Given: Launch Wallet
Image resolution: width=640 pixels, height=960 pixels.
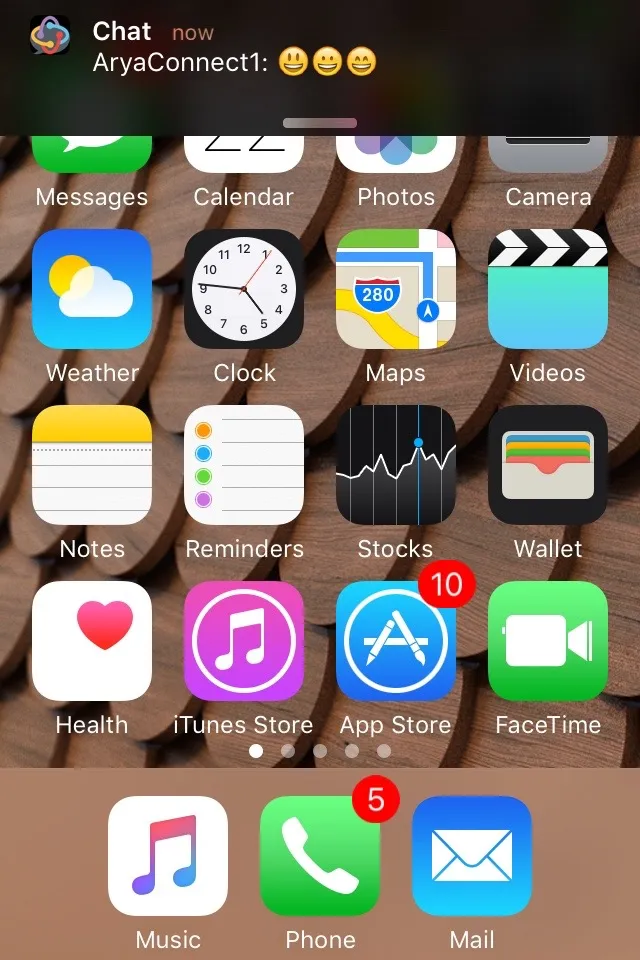Looking at the screenshot, I should (548, 465).
